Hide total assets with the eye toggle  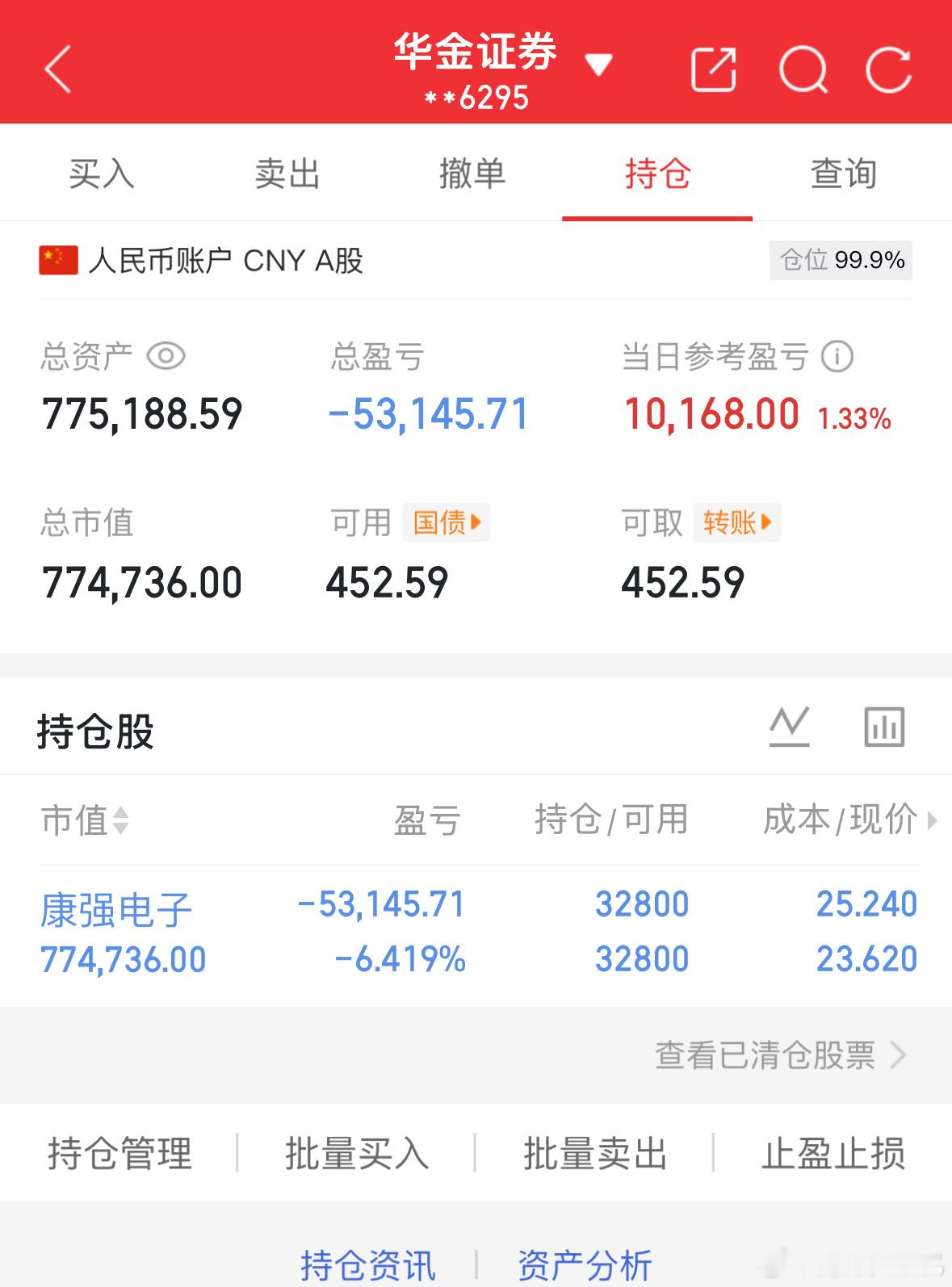coord(166,354)
